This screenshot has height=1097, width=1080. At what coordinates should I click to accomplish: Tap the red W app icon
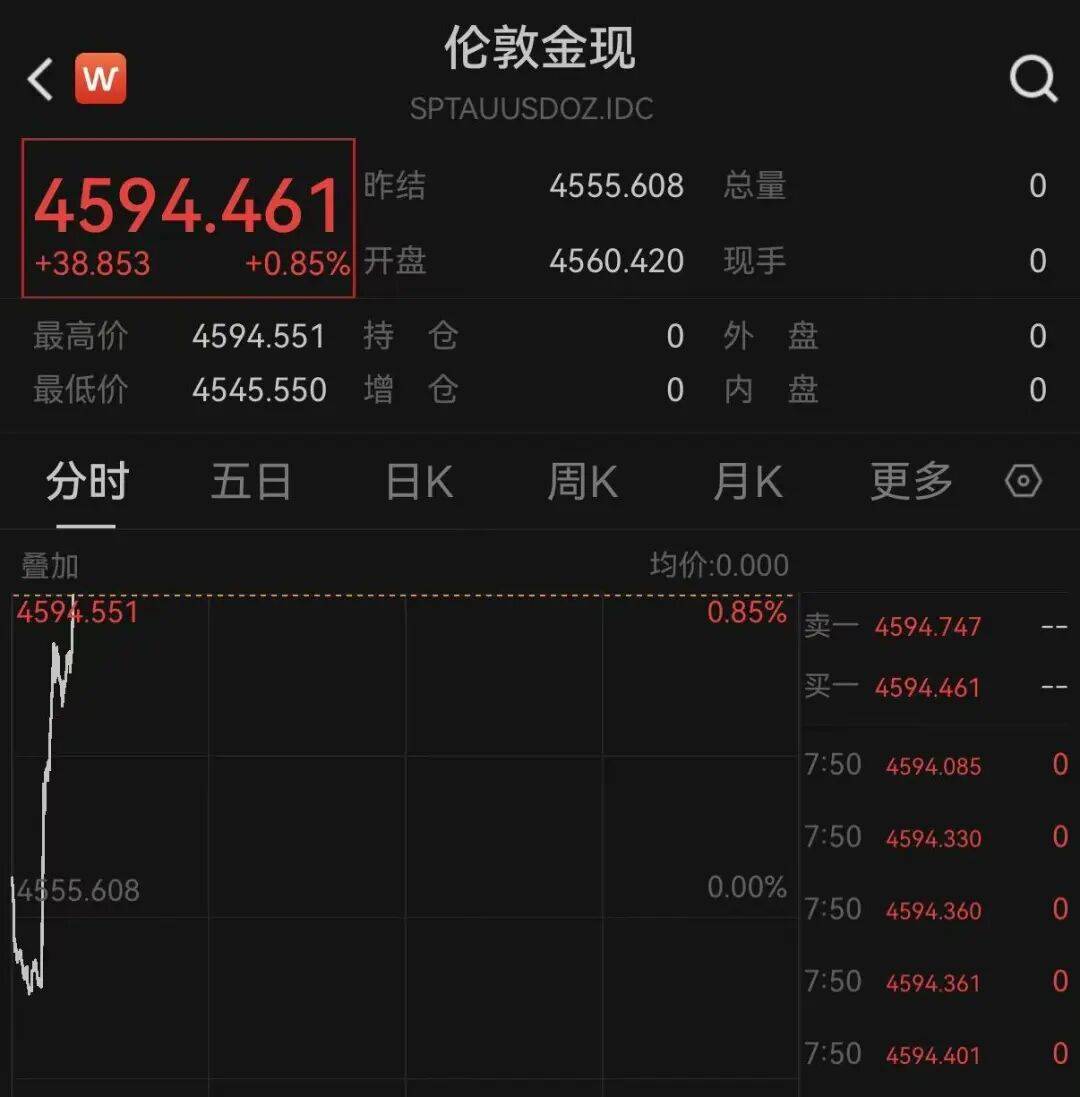pyautogui.click(x=101, y=78)
